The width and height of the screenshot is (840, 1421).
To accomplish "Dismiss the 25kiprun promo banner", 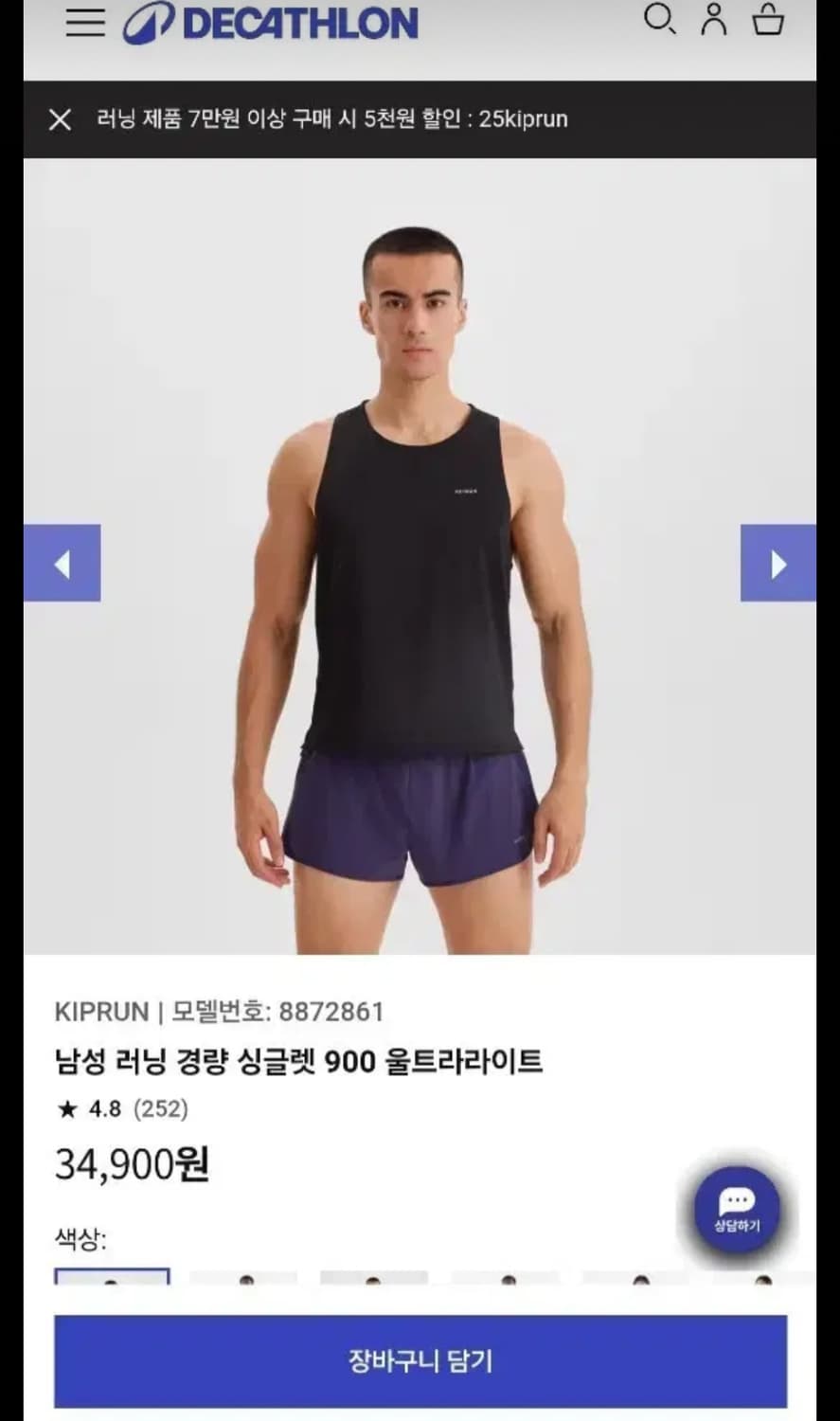I will coord(62,120).
